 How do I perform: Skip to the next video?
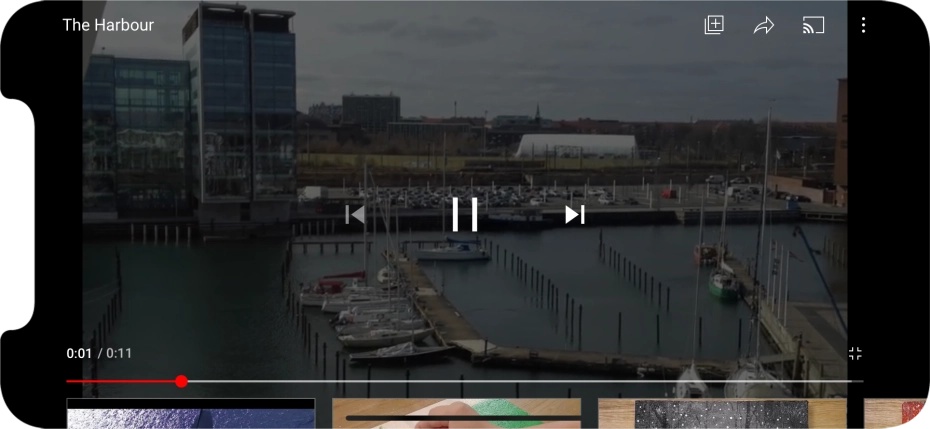pyautogui.click(x=574, y=214)
